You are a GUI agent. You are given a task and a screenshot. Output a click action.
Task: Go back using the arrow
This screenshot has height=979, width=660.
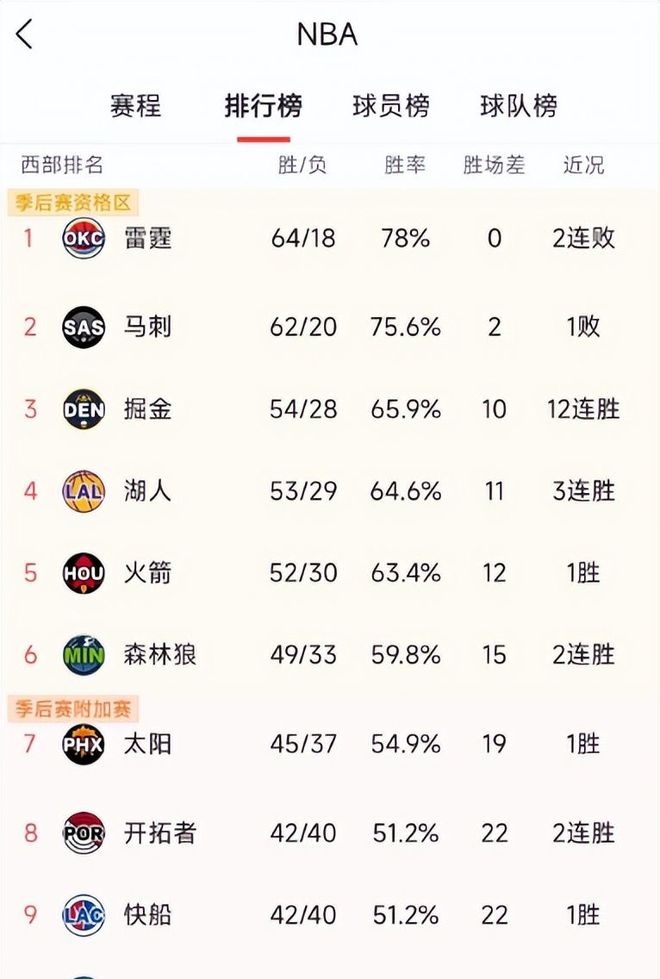pyautogui.click(x=25, y=34)
